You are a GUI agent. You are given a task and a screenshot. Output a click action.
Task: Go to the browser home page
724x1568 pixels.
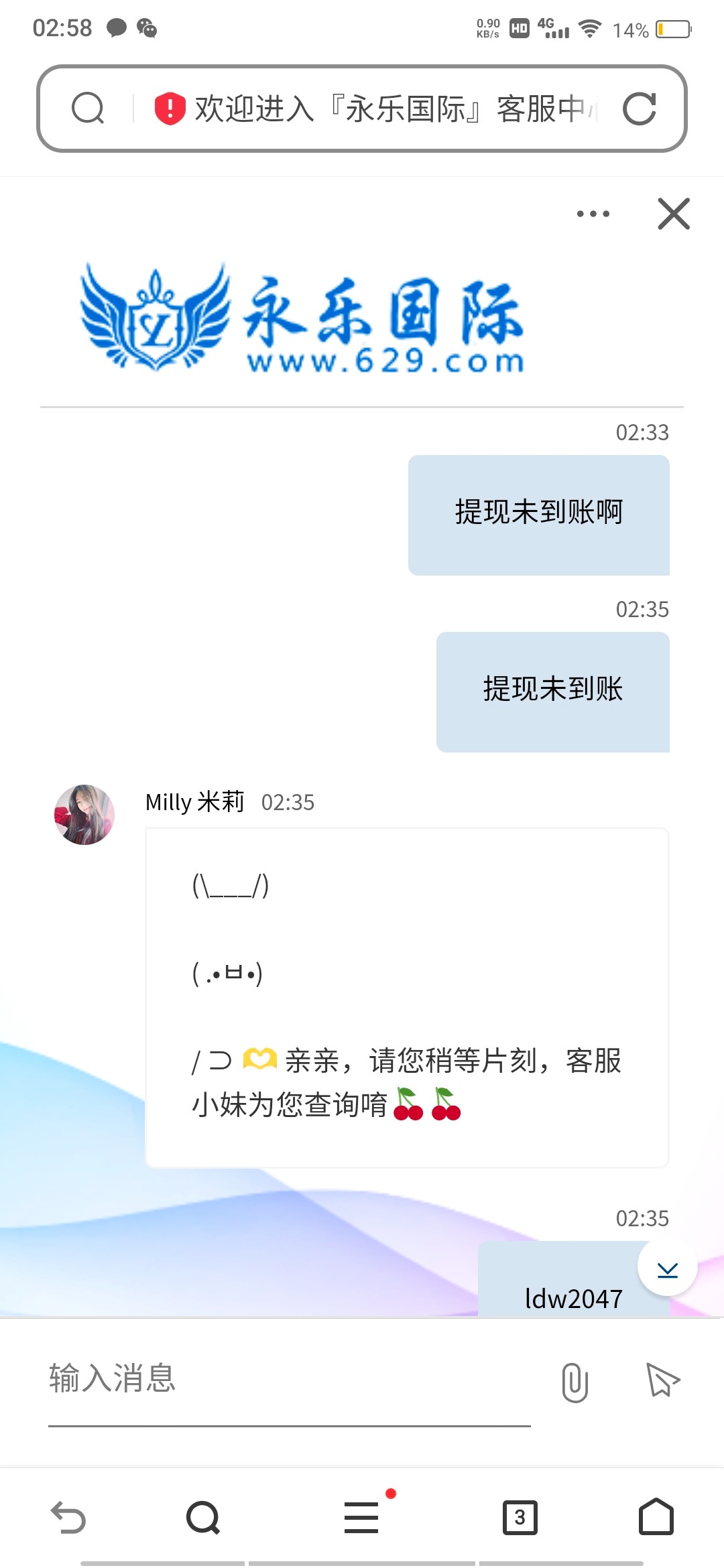pos(656,1517)
